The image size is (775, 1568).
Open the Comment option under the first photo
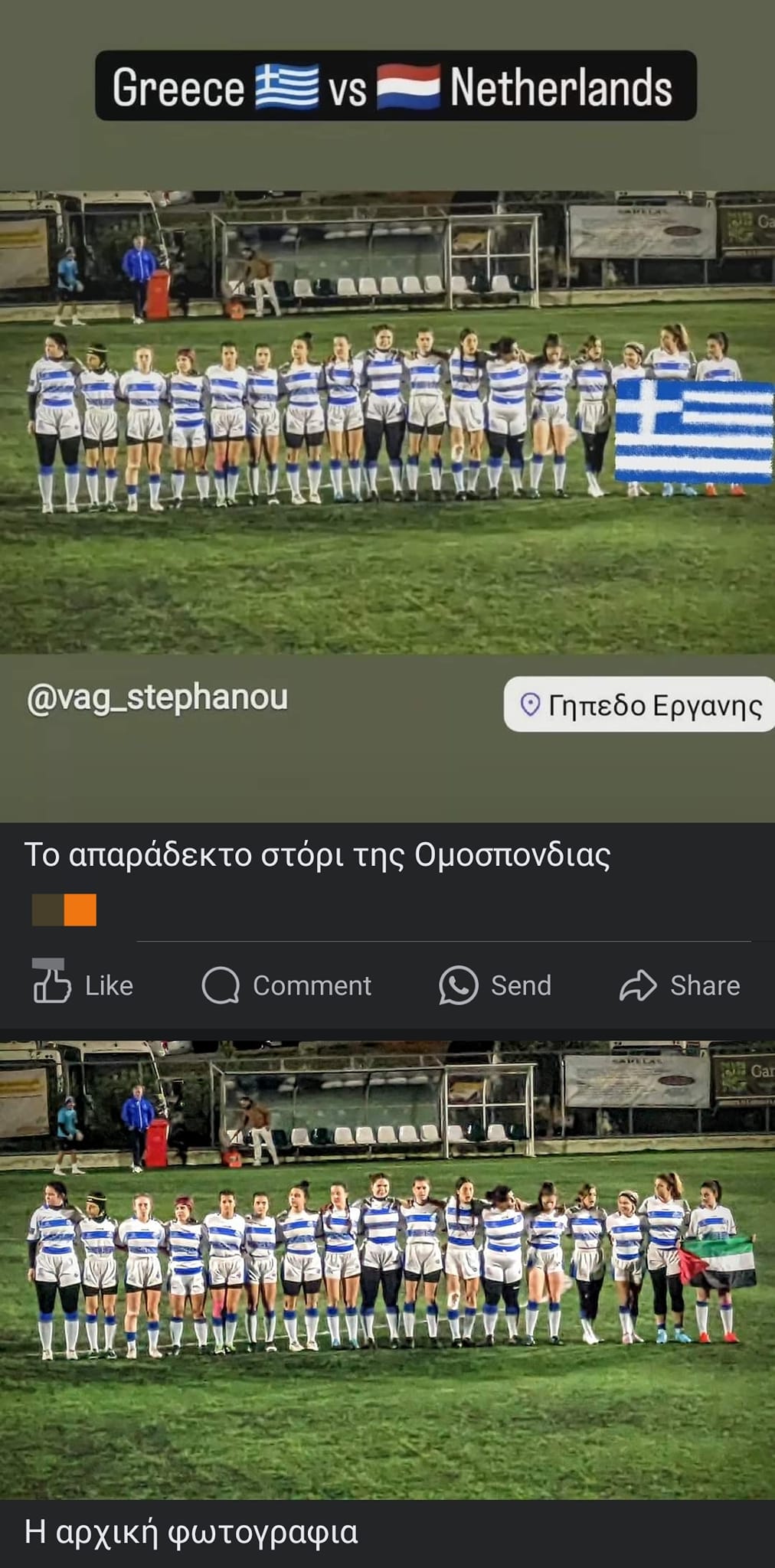pos(286,985)
